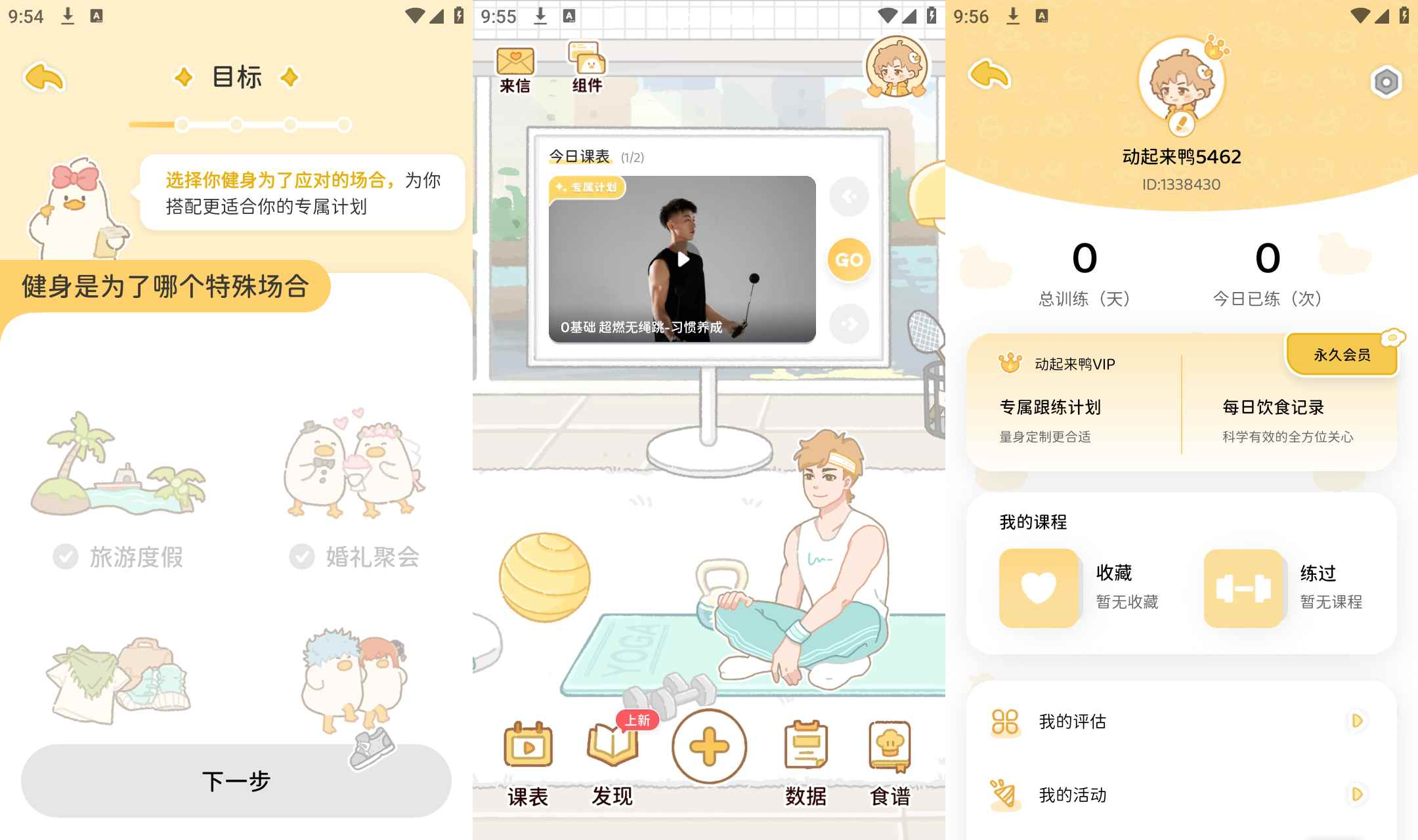This screenshot has width=1418, height=840.
Task: Open profile via avatar on home
Action: pos(897,67)
